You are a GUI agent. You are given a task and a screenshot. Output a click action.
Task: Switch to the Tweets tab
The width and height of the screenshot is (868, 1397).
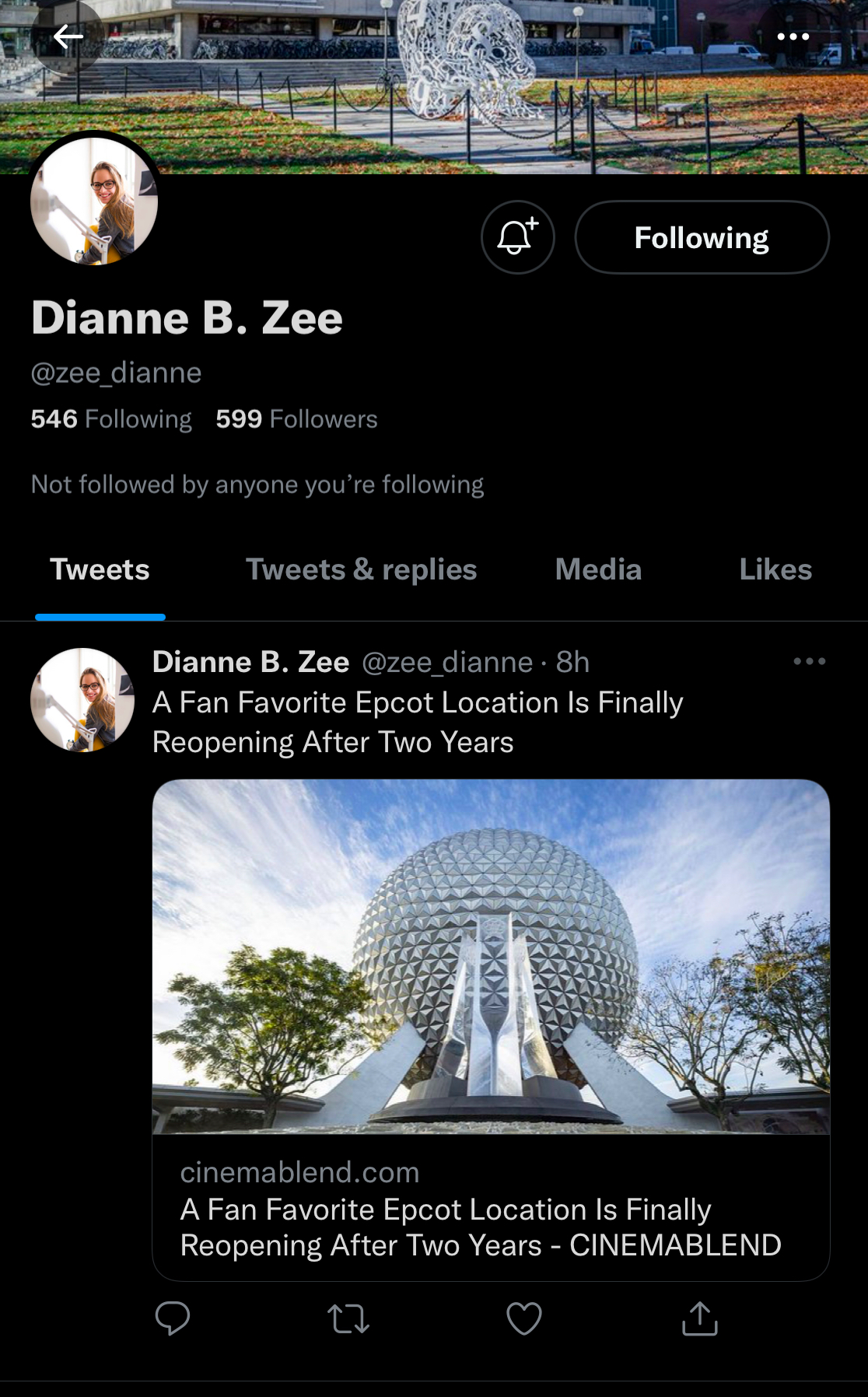click(x=100, y=569)
